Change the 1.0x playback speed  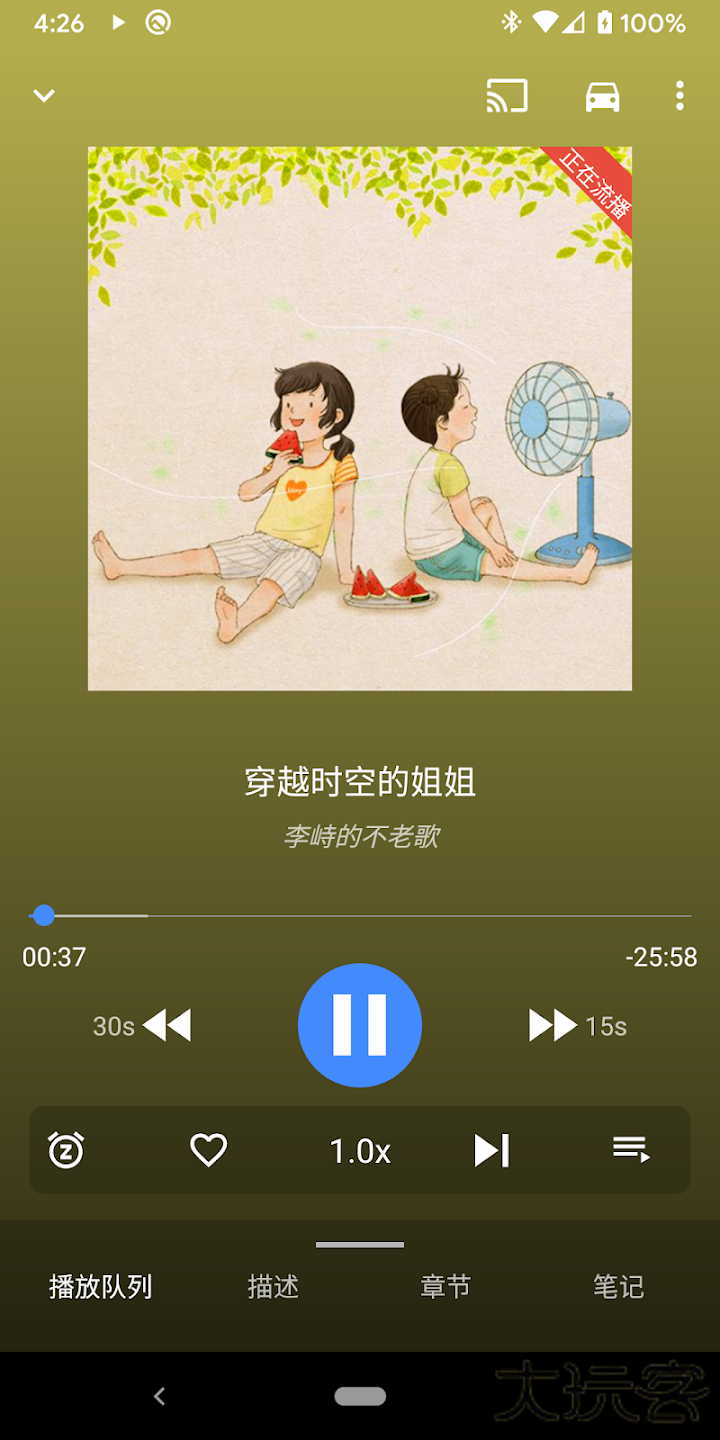360,1151
